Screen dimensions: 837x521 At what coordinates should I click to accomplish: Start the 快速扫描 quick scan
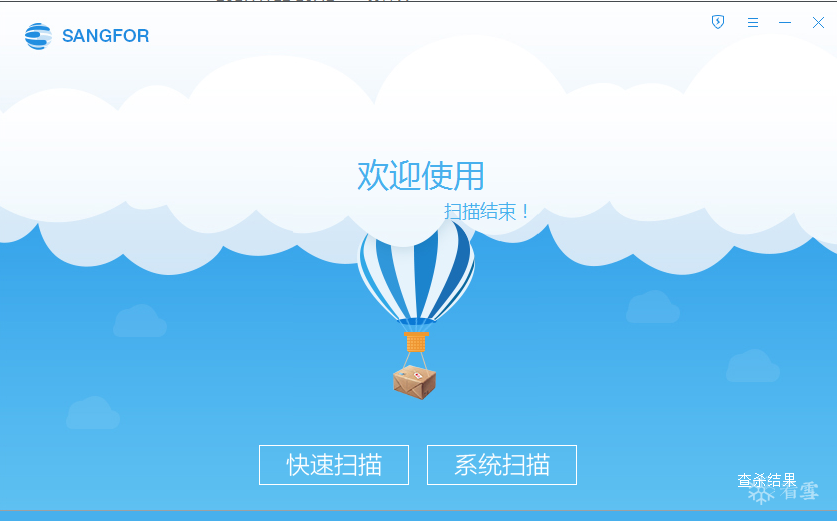(334, 465)
